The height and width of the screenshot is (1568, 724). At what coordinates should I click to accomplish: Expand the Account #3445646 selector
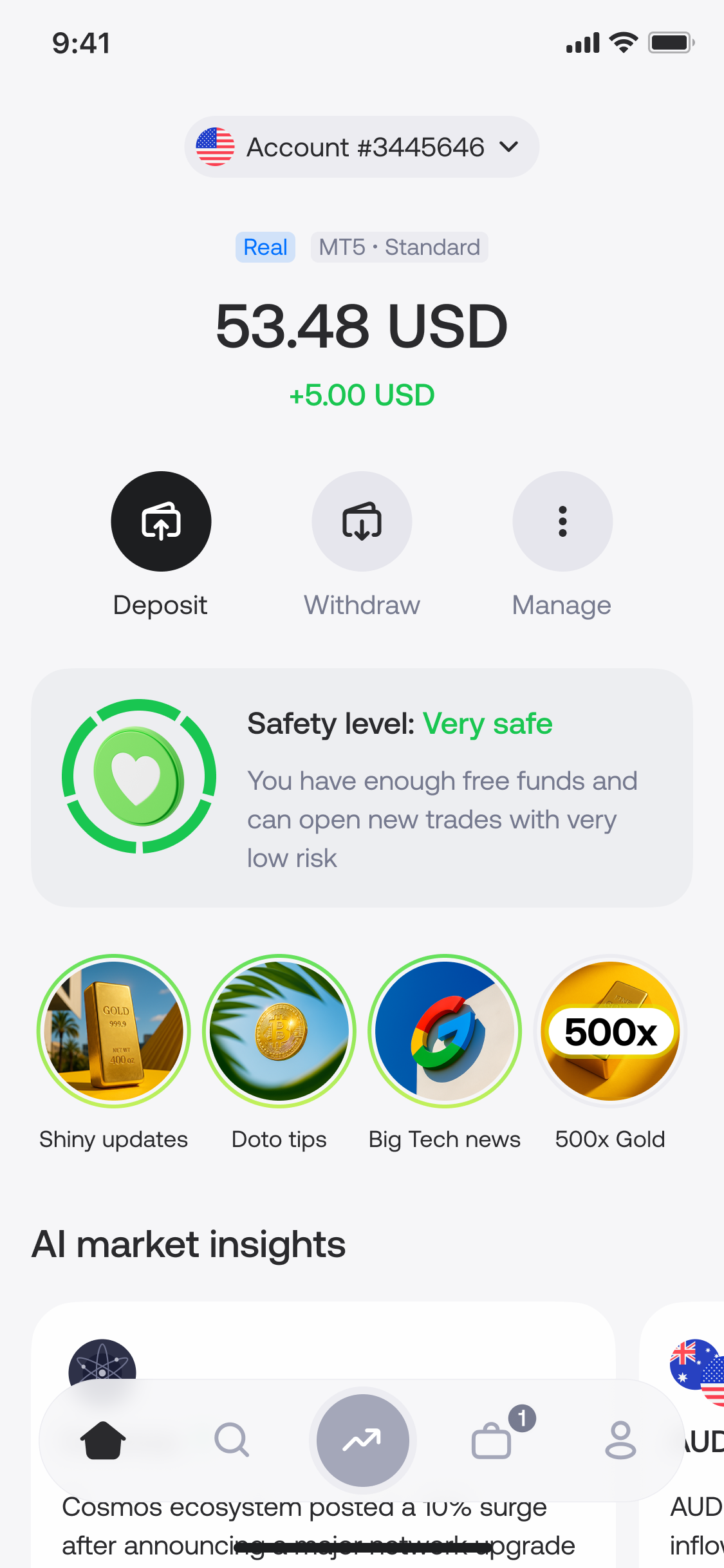[x=362, y=147]
